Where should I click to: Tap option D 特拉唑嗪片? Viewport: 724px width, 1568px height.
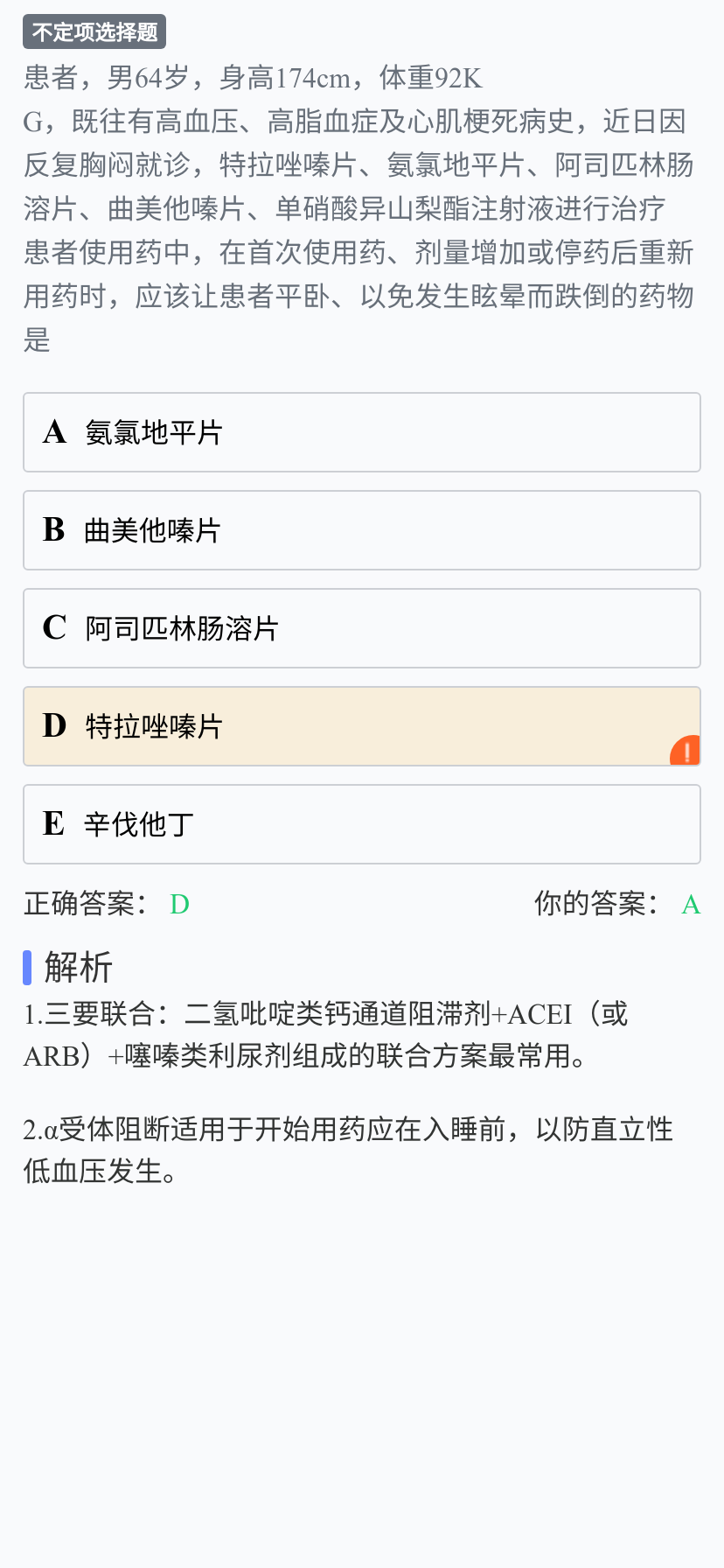(362, 726)
